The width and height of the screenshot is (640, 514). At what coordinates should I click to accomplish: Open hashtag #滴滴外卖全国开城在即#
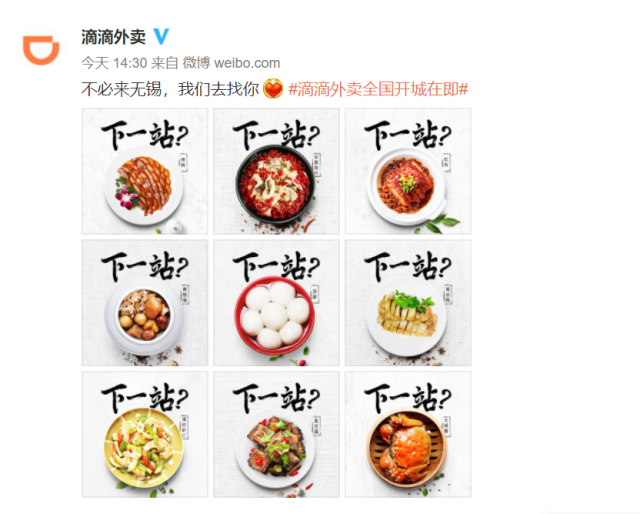tap(378, 89)
